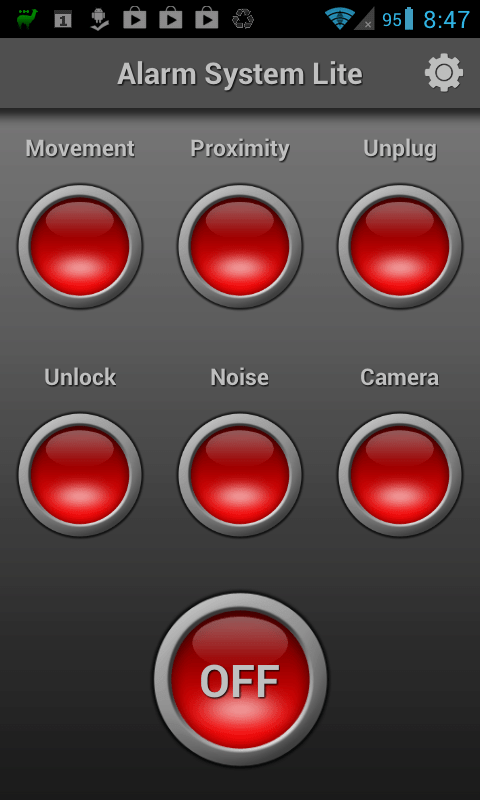Turn on the Unplug alarm button

[x=400, y=246]
